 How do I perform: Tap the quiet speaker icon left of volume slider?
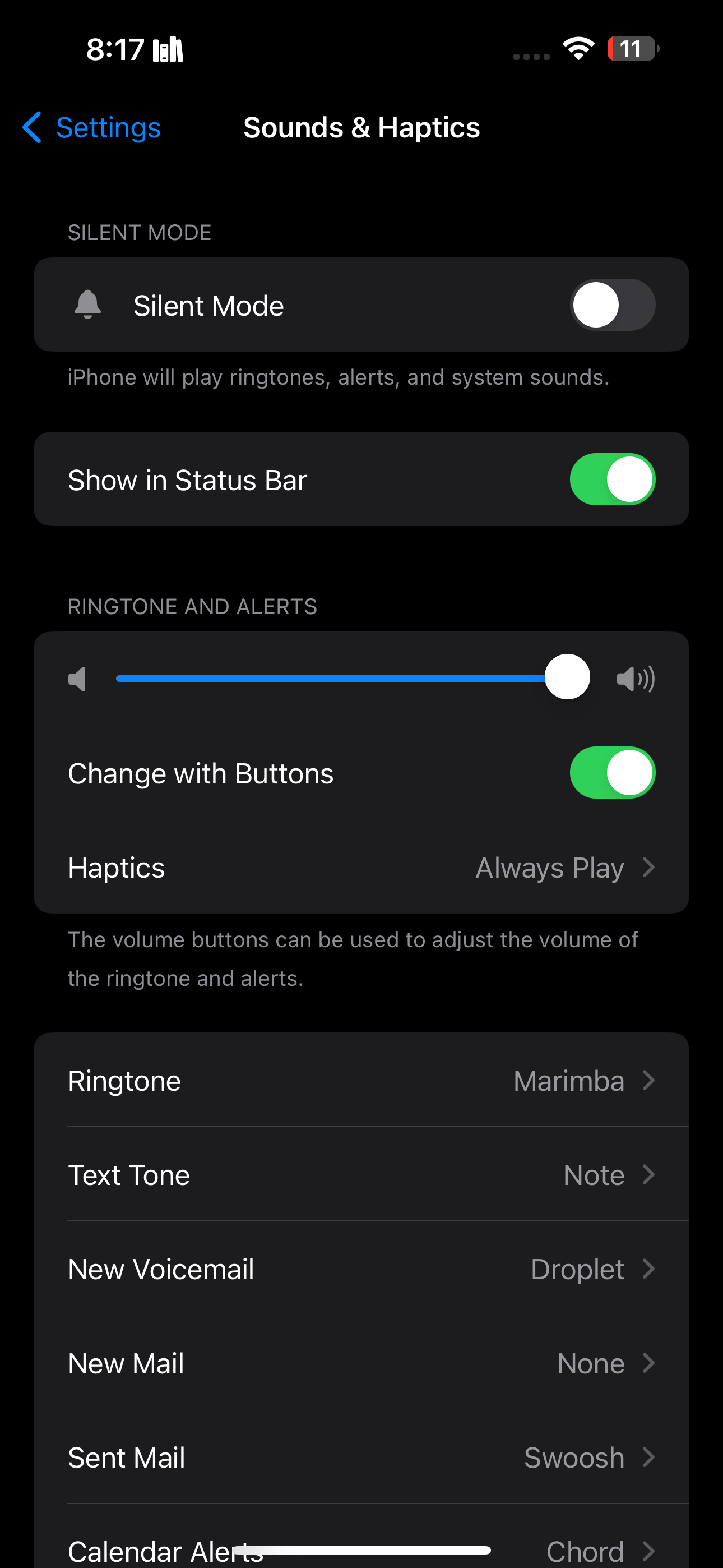77,678
